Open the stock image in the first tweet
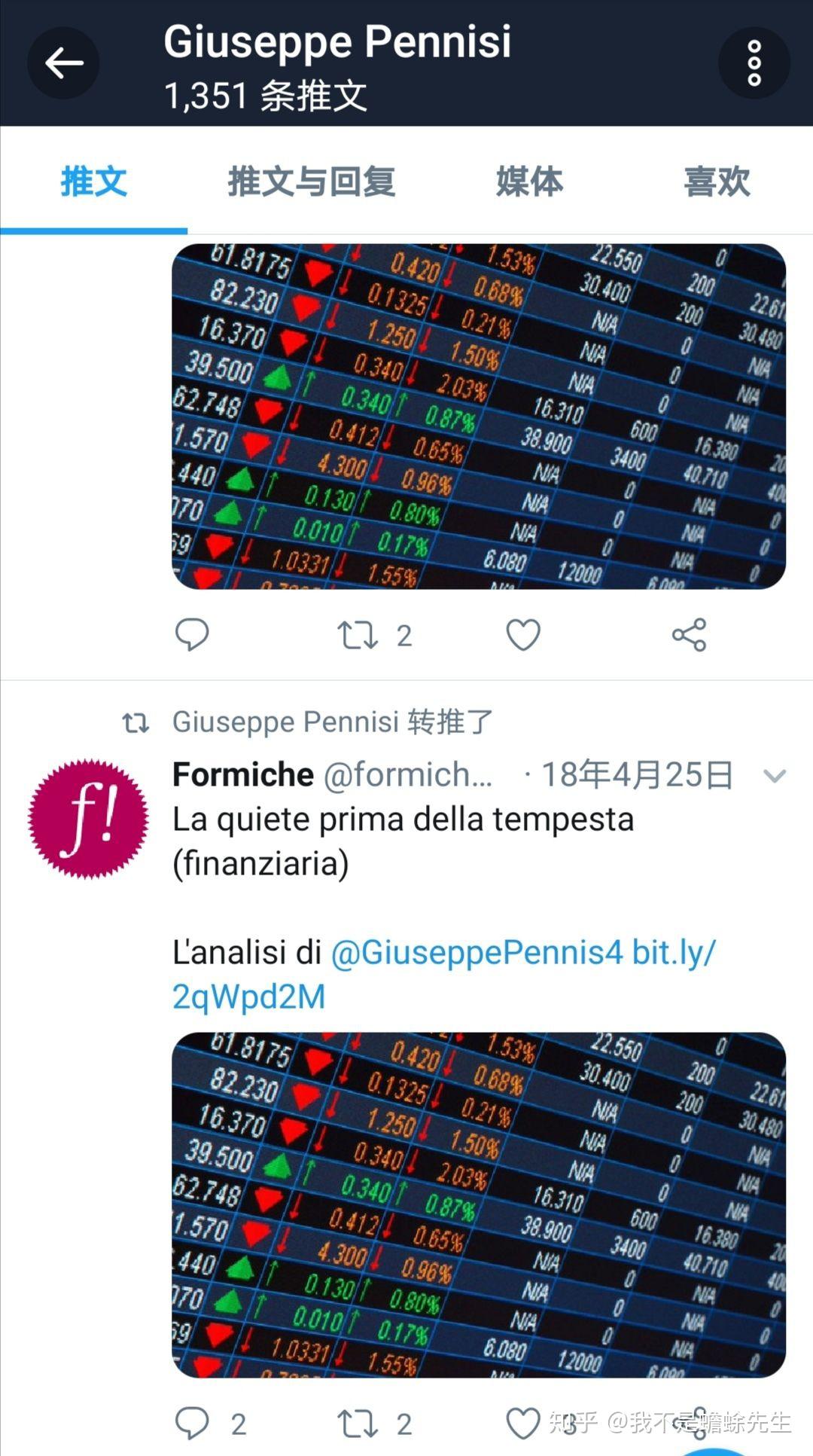 coord(479,416)
